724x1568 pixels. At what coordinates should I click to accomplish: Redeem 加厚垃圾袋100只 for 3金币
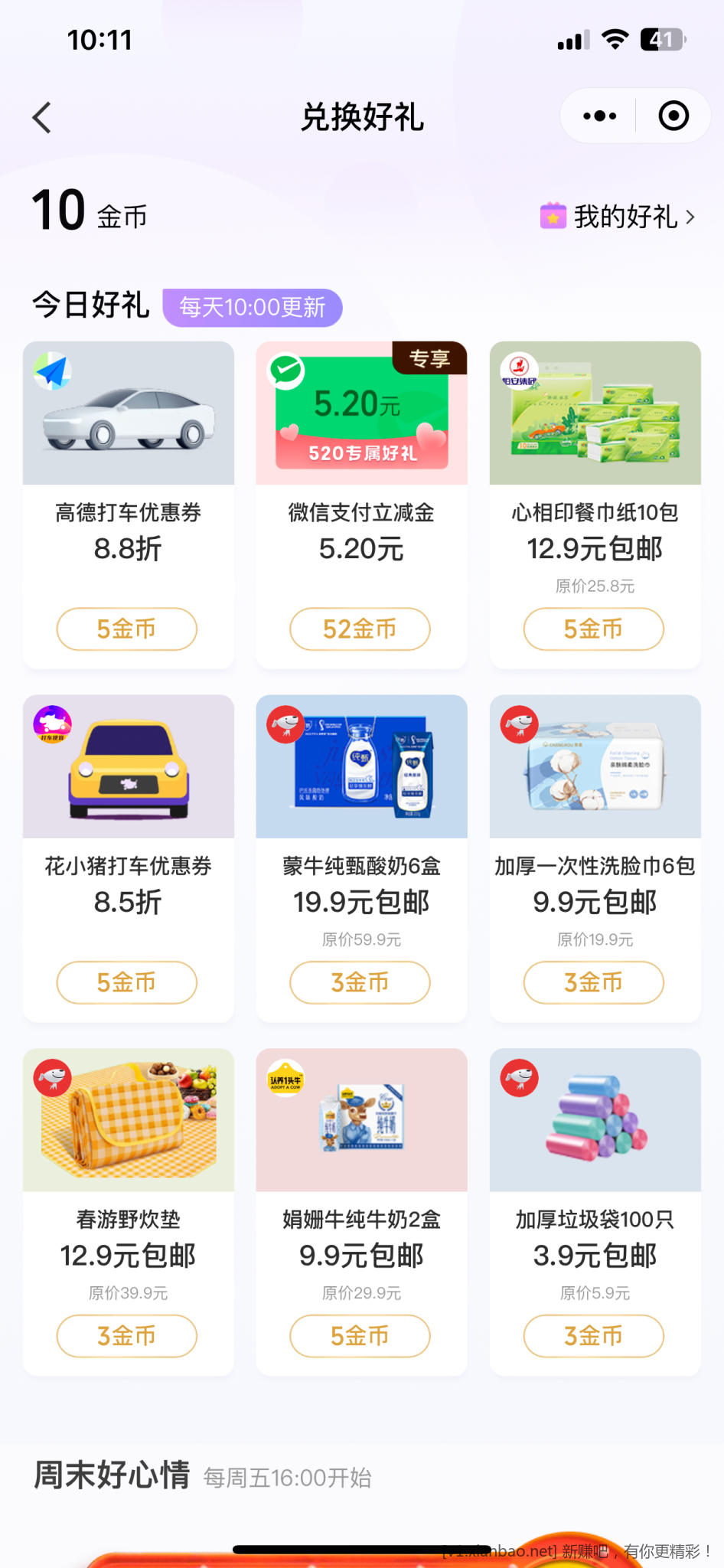pos(594,1337)
